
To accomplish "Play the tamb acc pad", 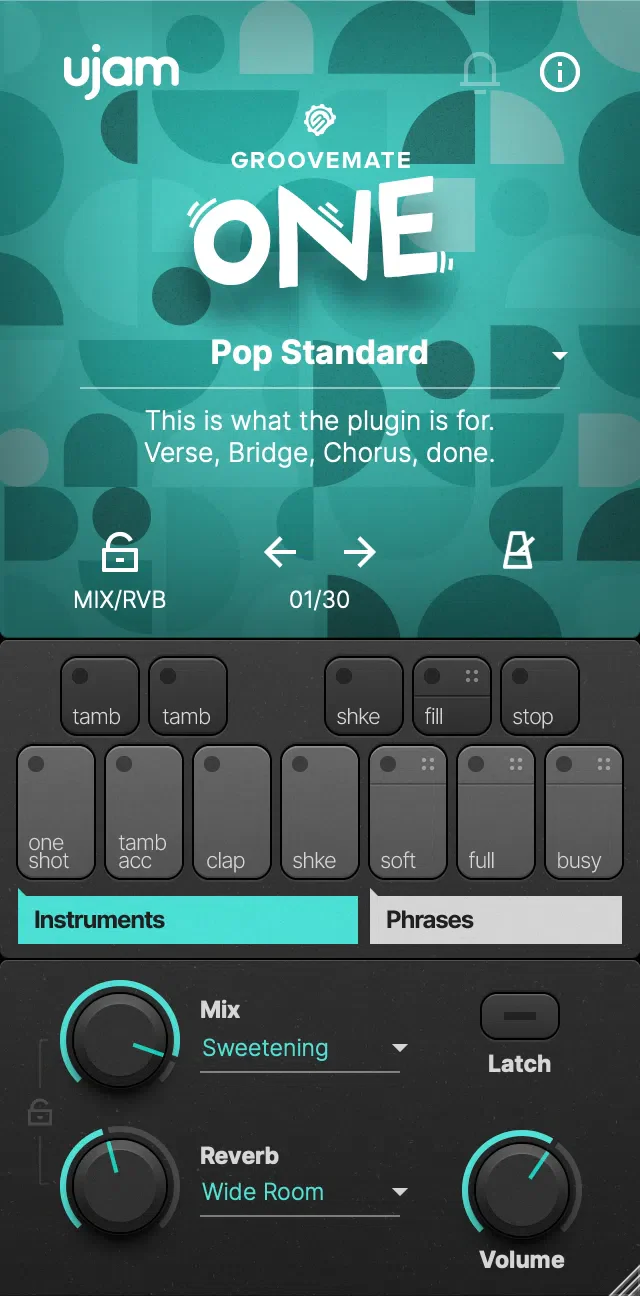I will point(144,812).
